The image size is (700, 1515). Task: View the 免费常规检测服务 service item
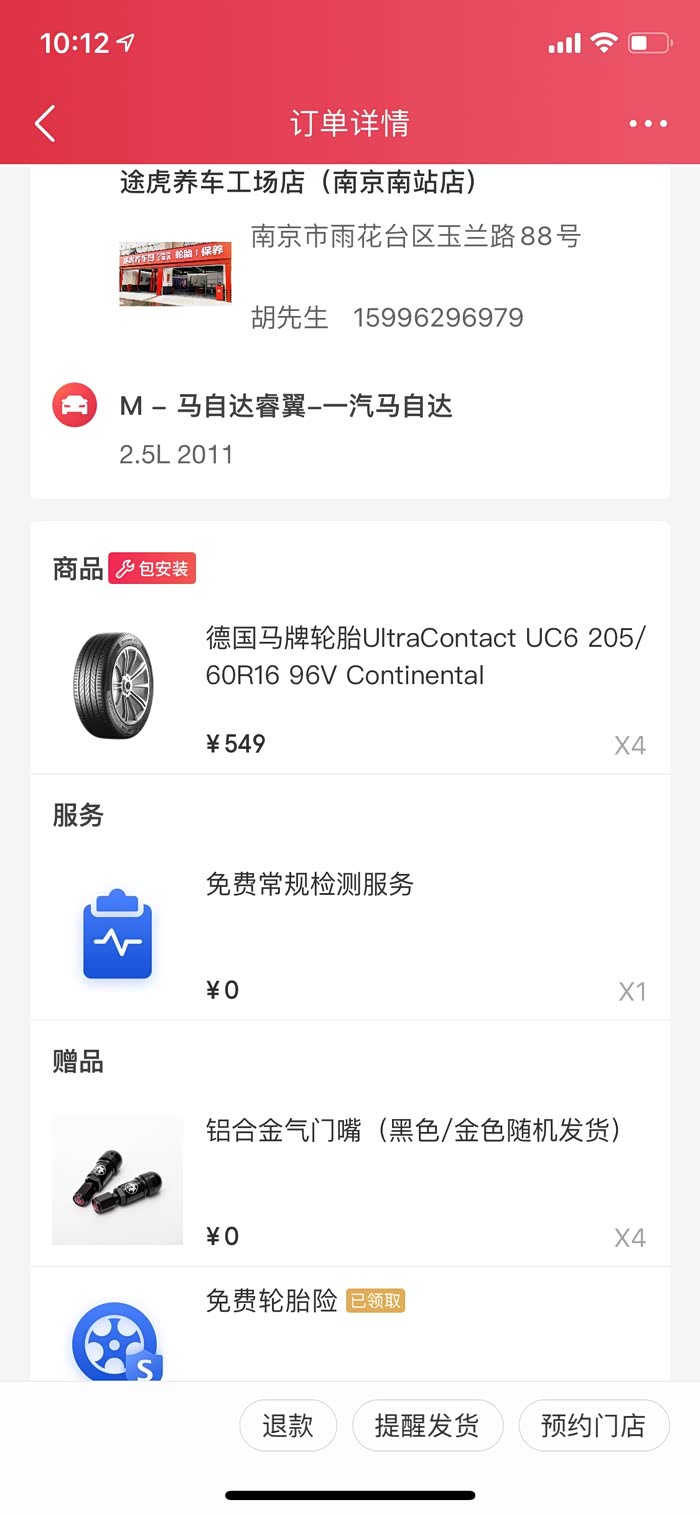(x=309, y=884)
